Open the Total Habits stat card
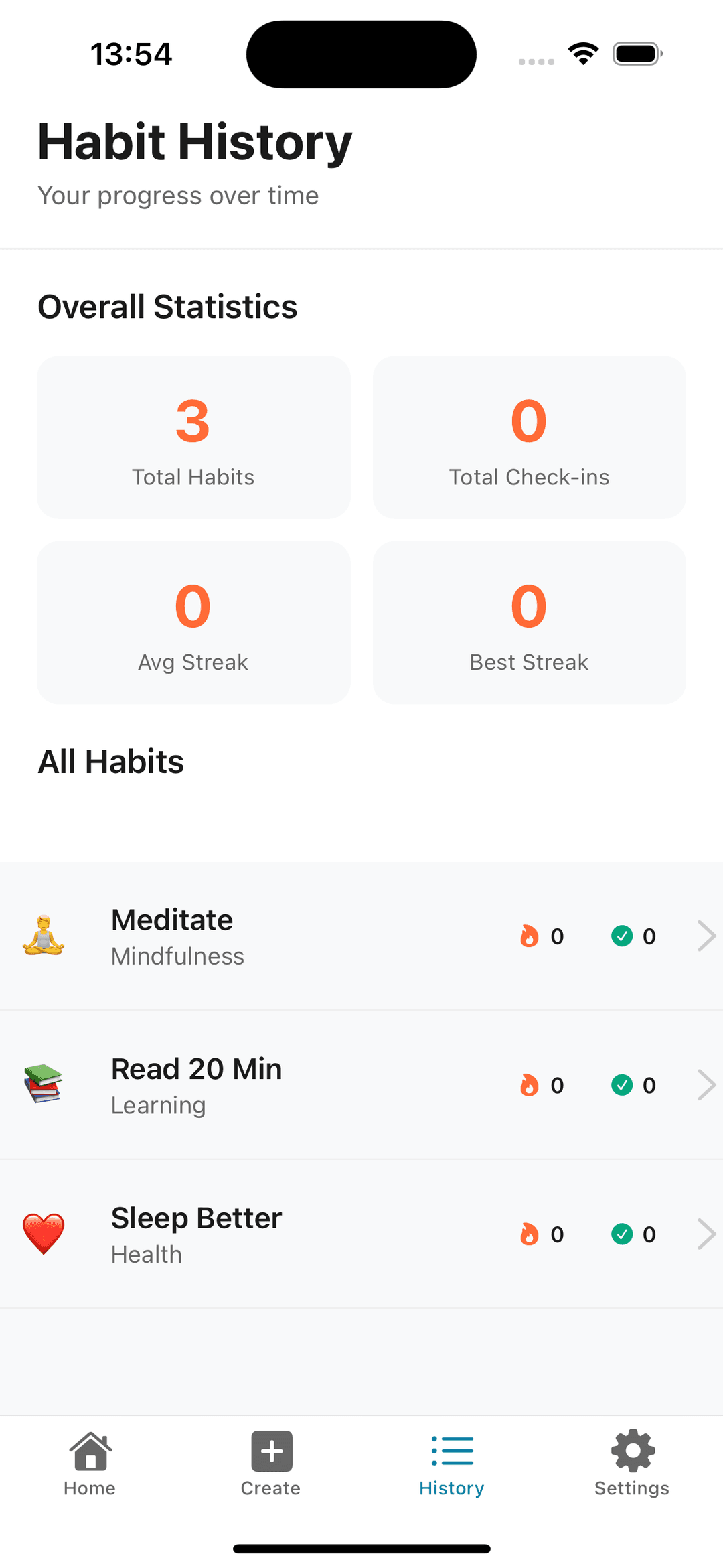This screenshot has width=723, height=1568. coord(193,437)
